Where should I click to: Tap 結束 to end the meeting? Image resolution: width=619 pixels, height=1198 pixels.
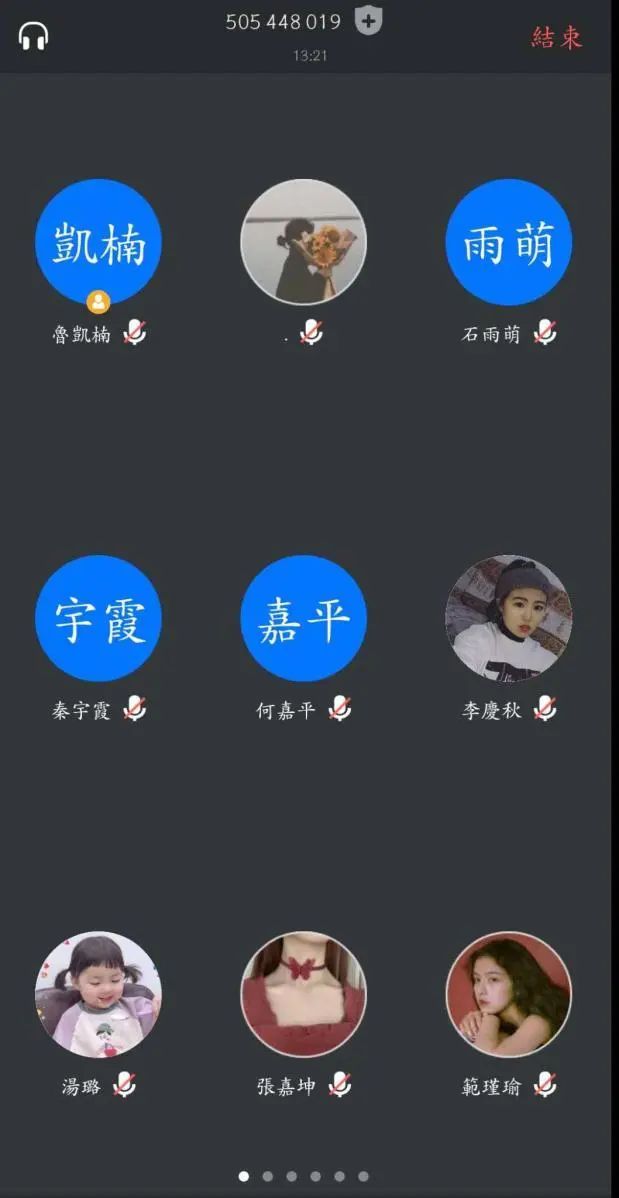tap(557, 38)
